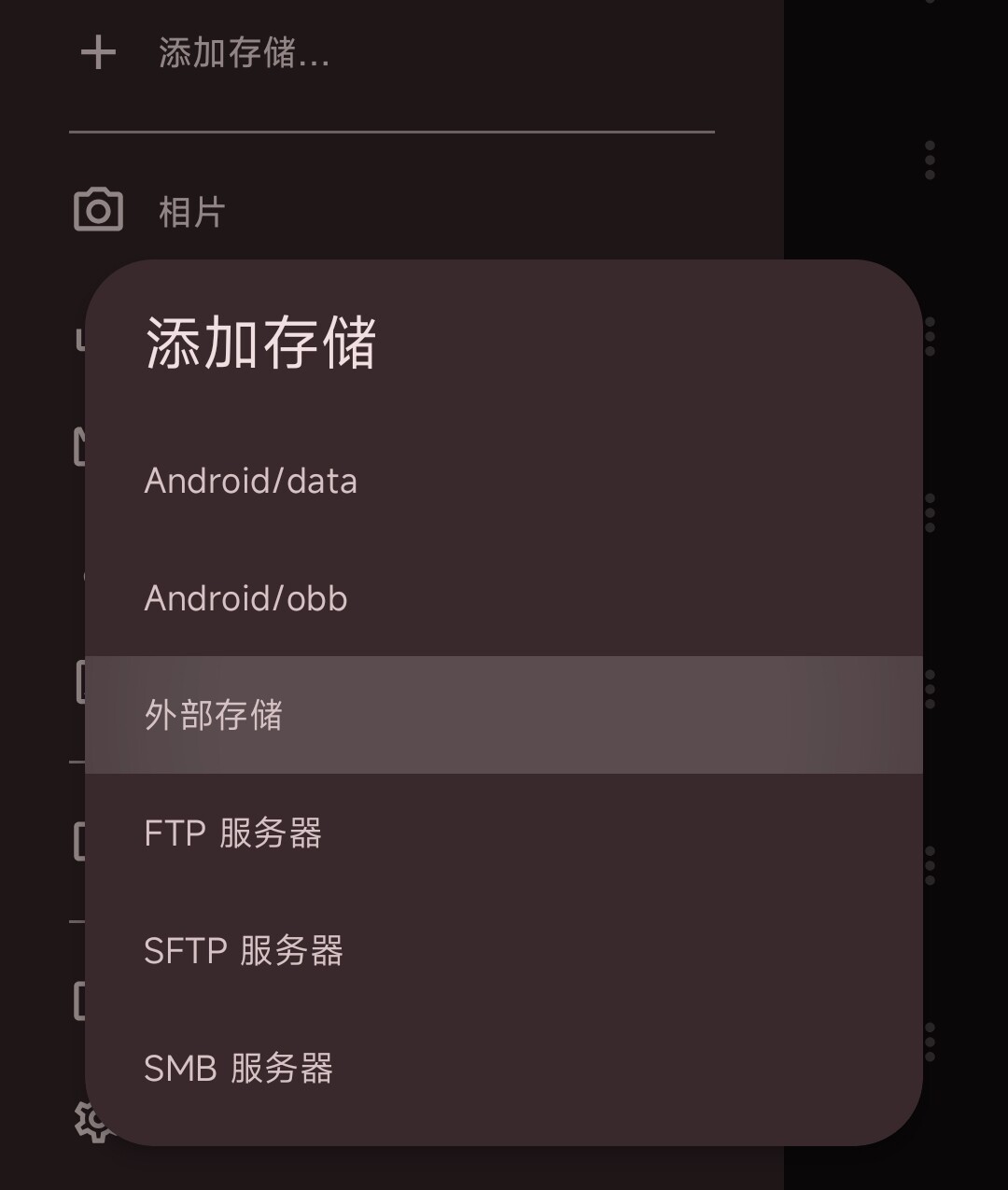Select Android/data in the add storage dialog
This screenshot has height=1190, width=1008.
251,482
